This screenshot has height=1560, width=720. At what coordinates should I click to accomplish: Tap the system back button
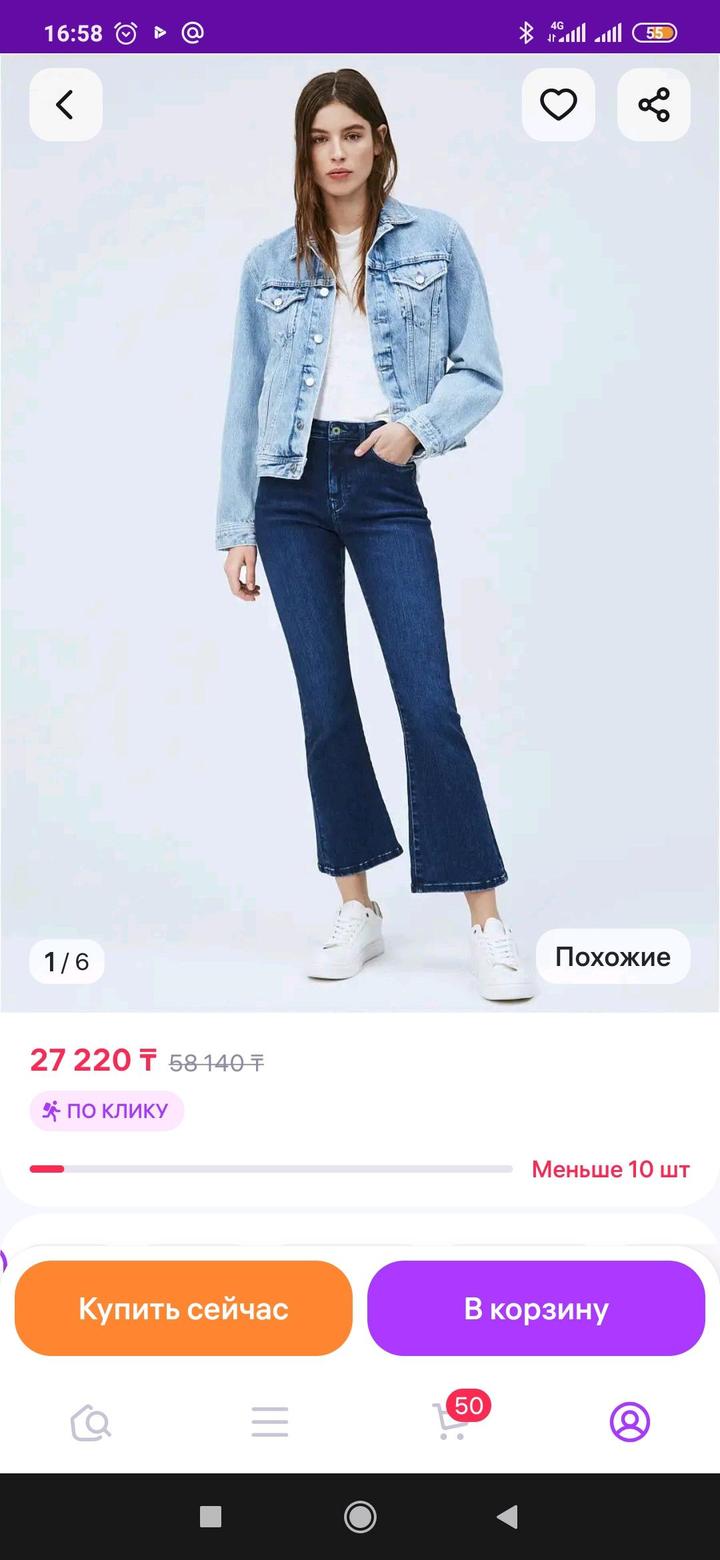pyautogui.click(x=507, y=1517)
